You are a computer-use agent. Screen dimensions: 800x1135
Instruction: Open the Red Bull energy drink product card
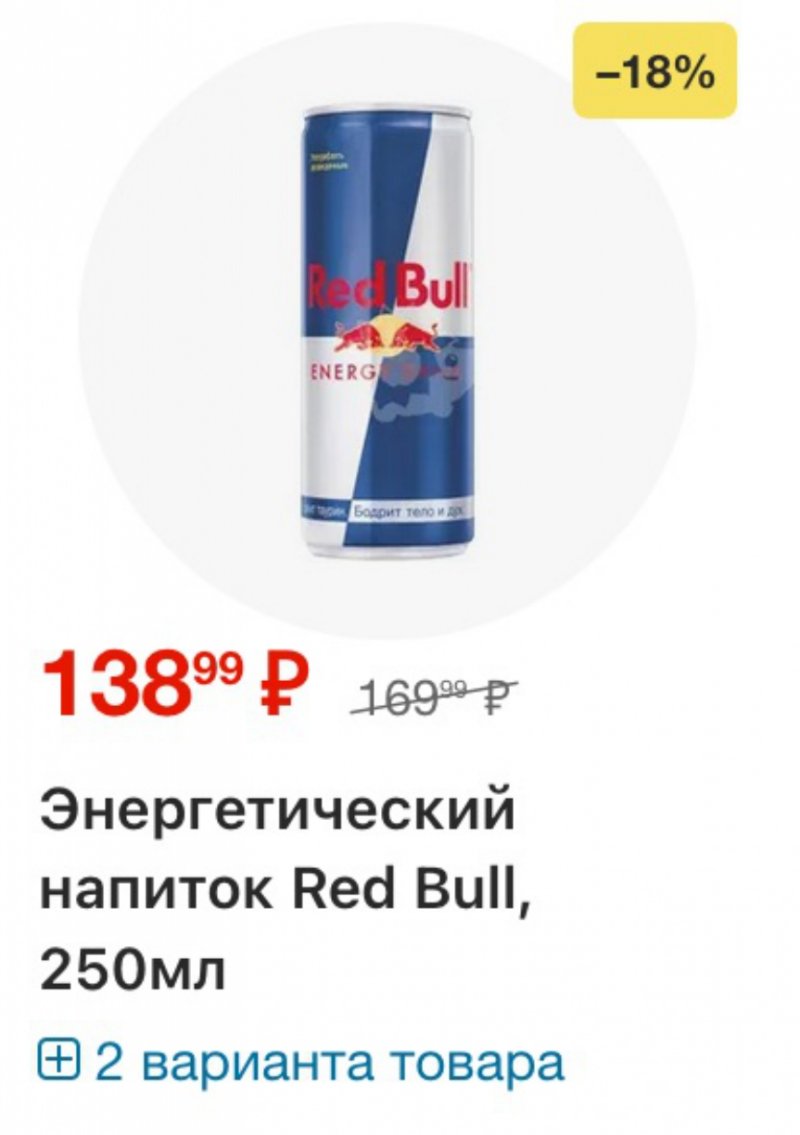point(387,330)
